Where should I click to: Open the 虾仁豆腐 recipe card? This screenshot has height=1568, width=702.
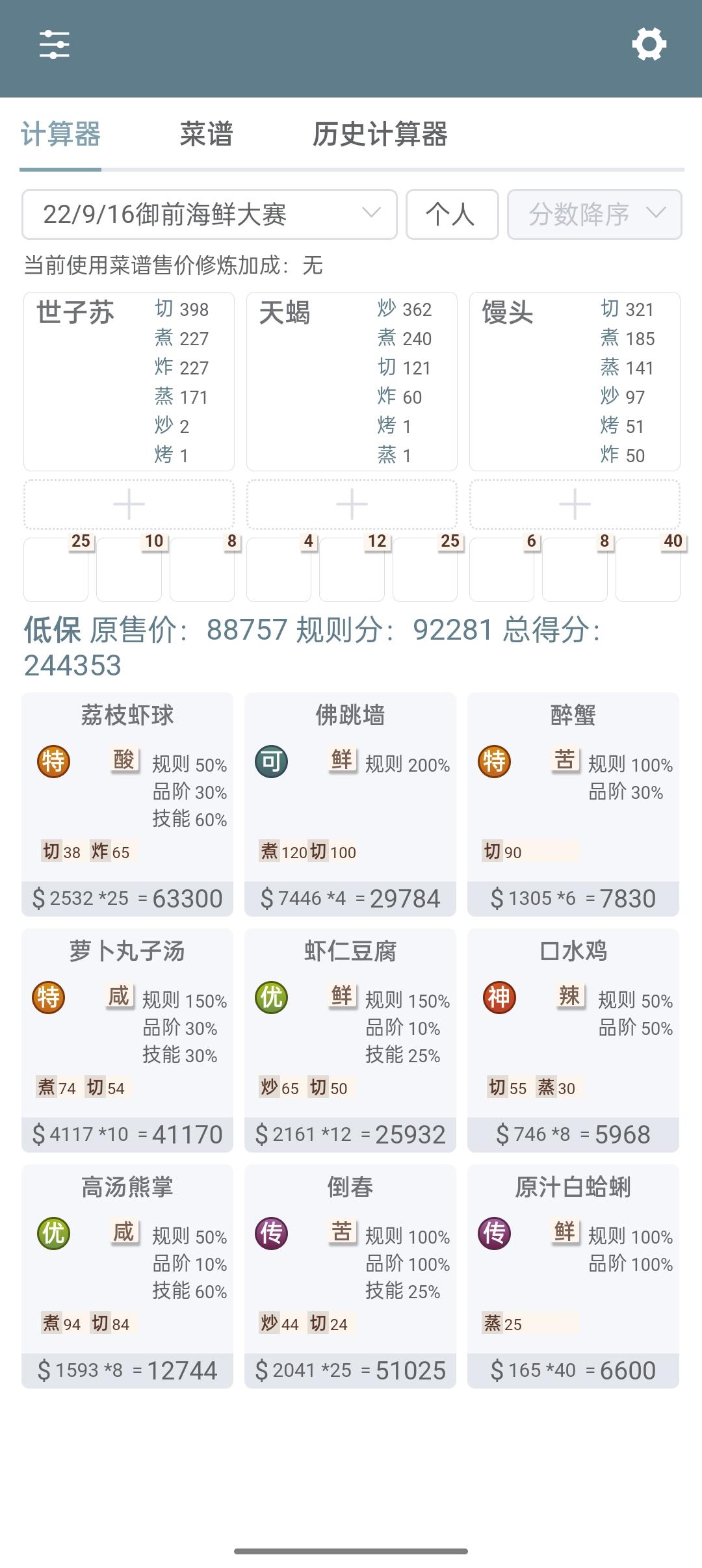tap(350, 1040)
